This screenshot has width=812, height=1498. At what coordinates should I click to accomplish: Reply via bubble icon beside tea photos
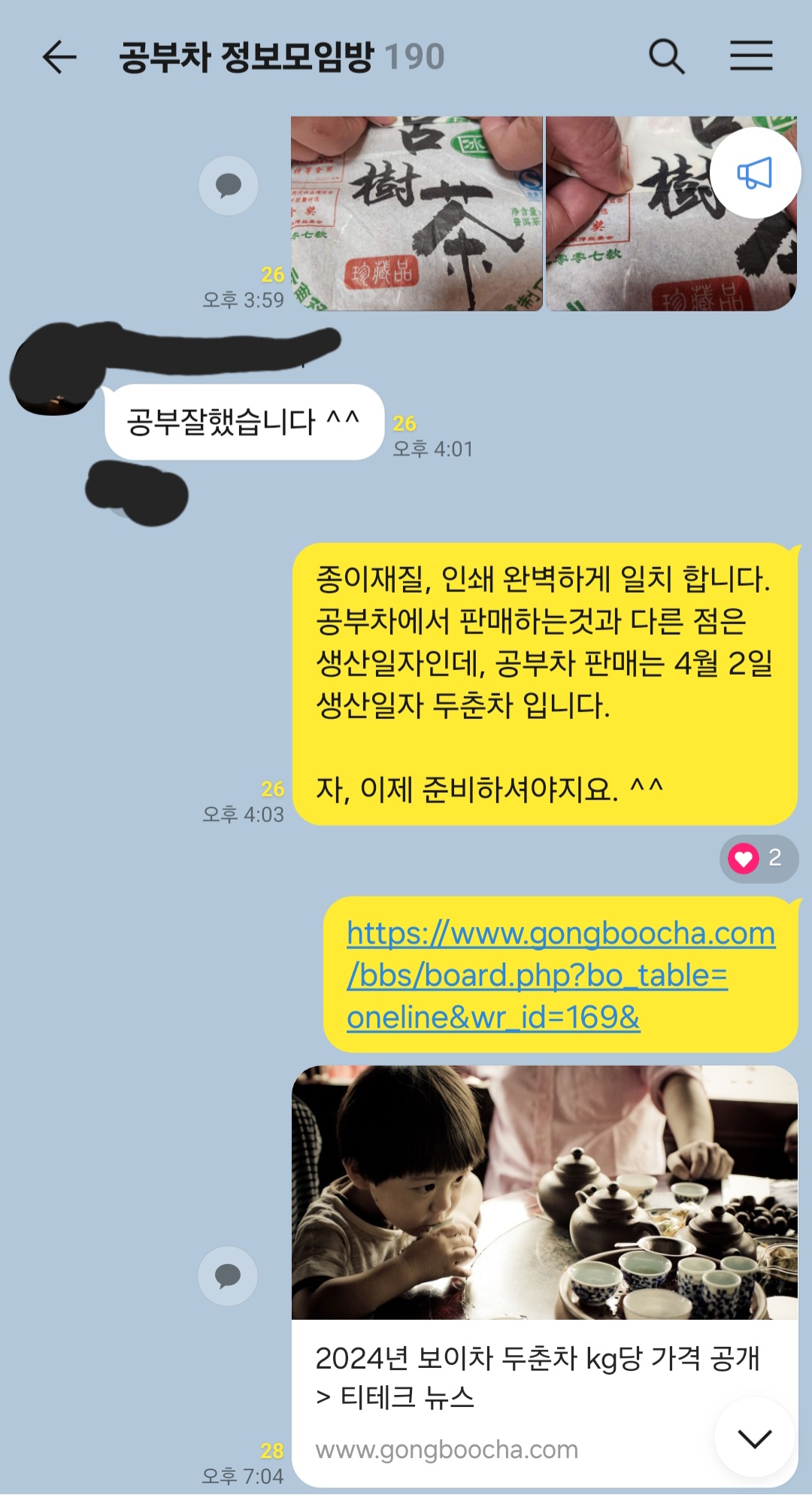point(229,185)
